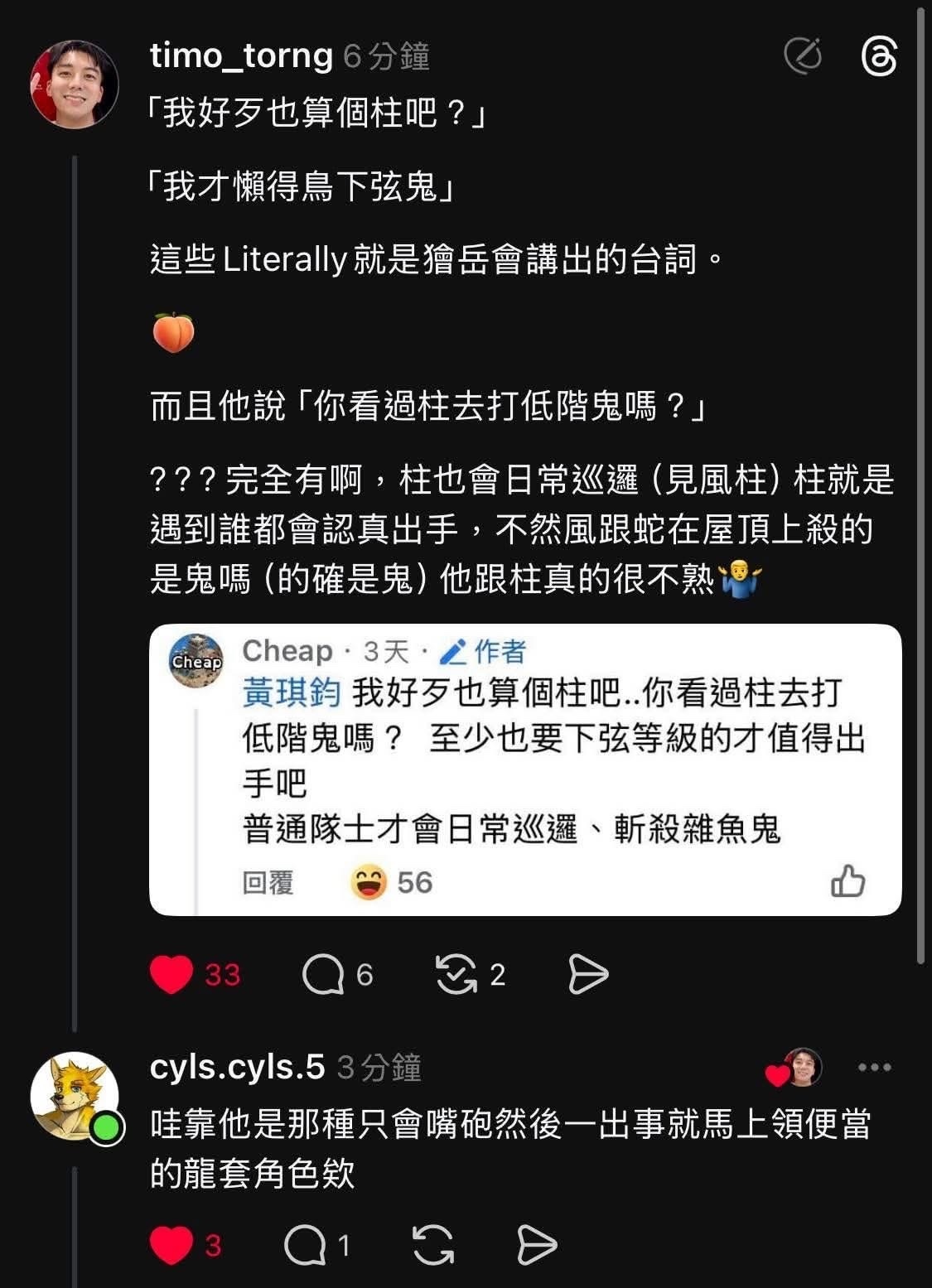Open the timo_torng username link

point(241,56)
